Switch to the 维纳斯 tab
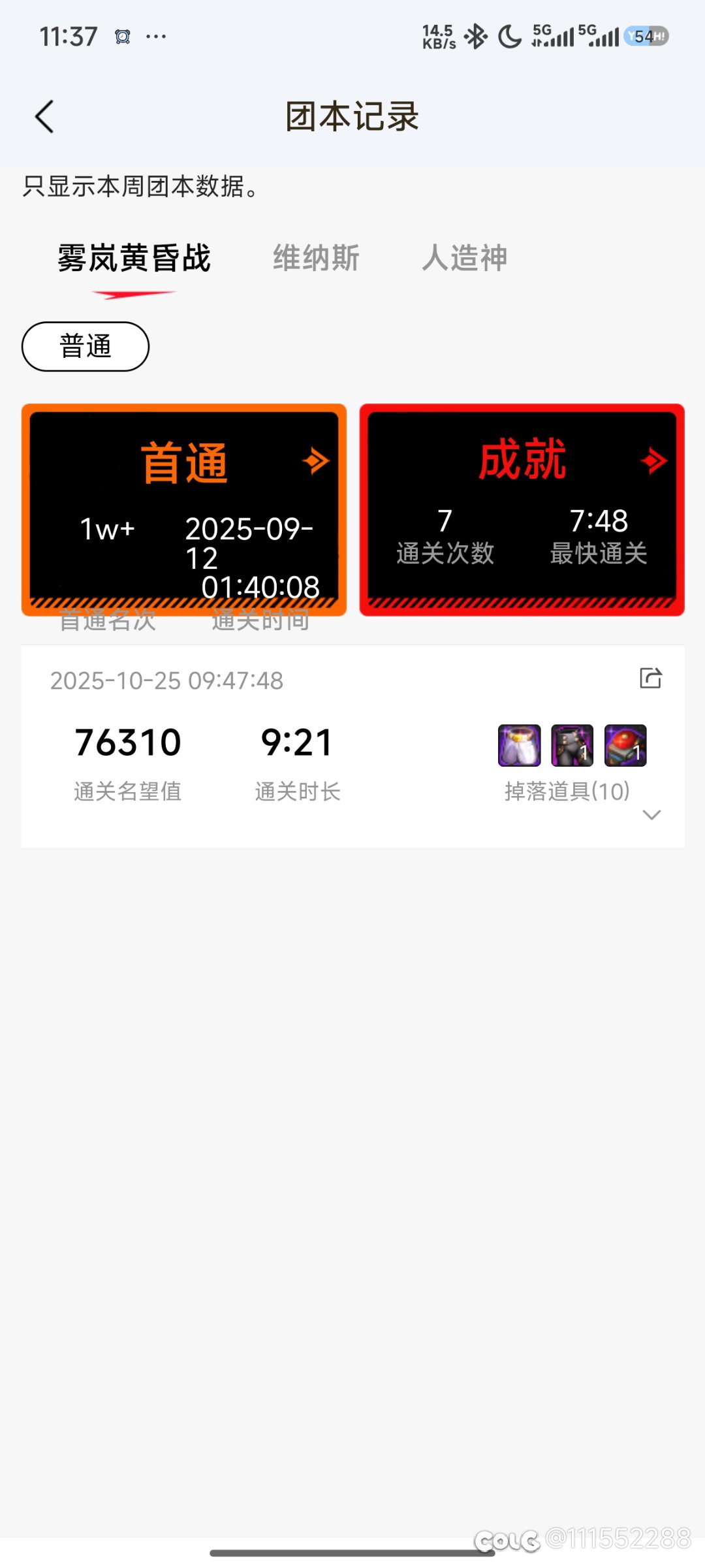705x1568 pixels. (x=316, y=258)
